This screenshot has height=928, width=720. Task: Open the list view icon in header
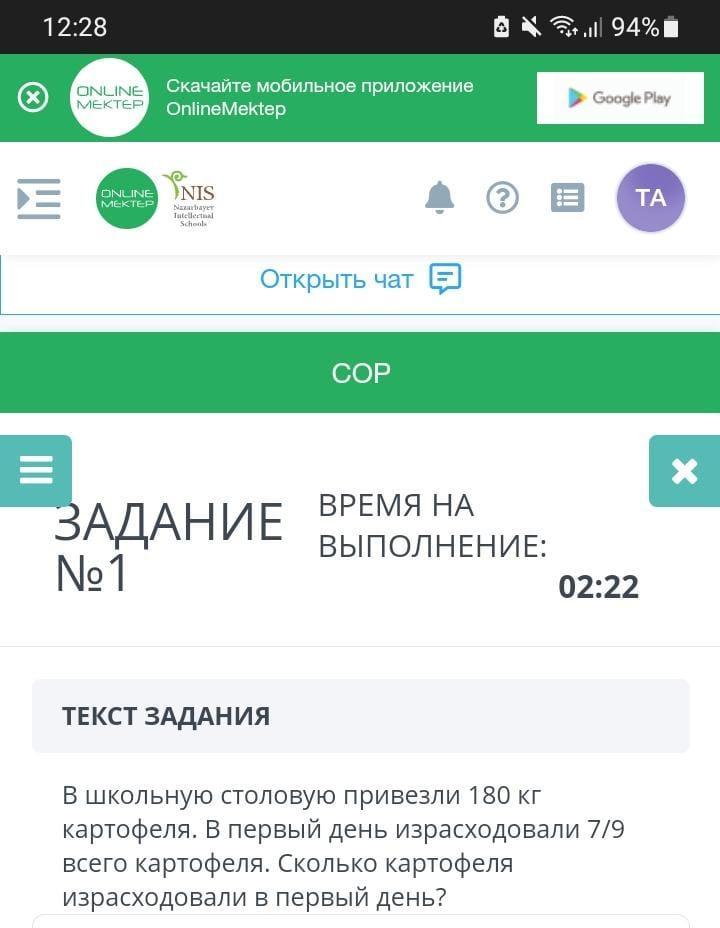(x=567, y=198)
